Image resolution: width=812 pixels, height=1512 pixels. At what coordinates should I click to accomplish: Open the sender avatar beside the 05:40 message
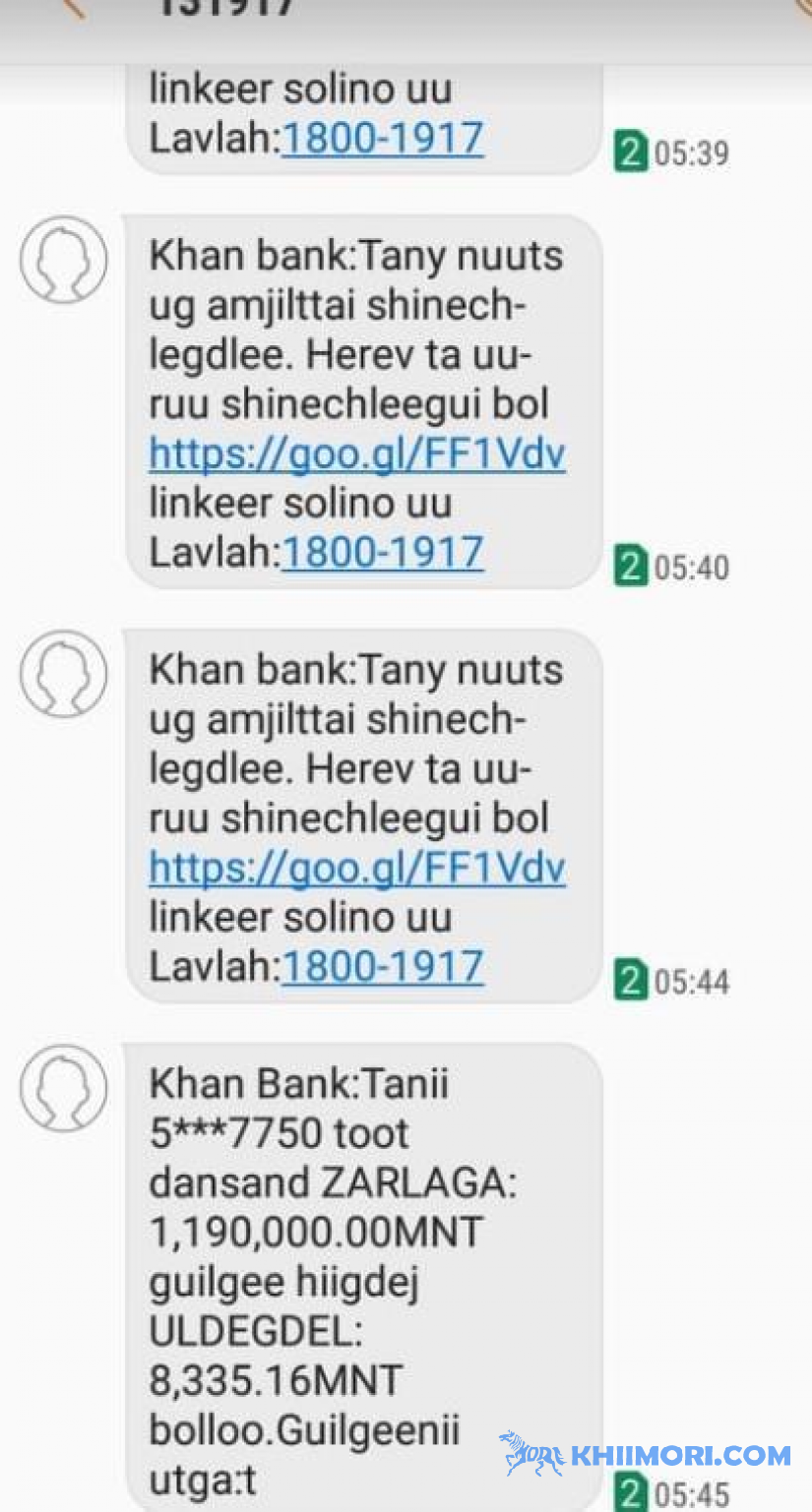coord(63,260)
